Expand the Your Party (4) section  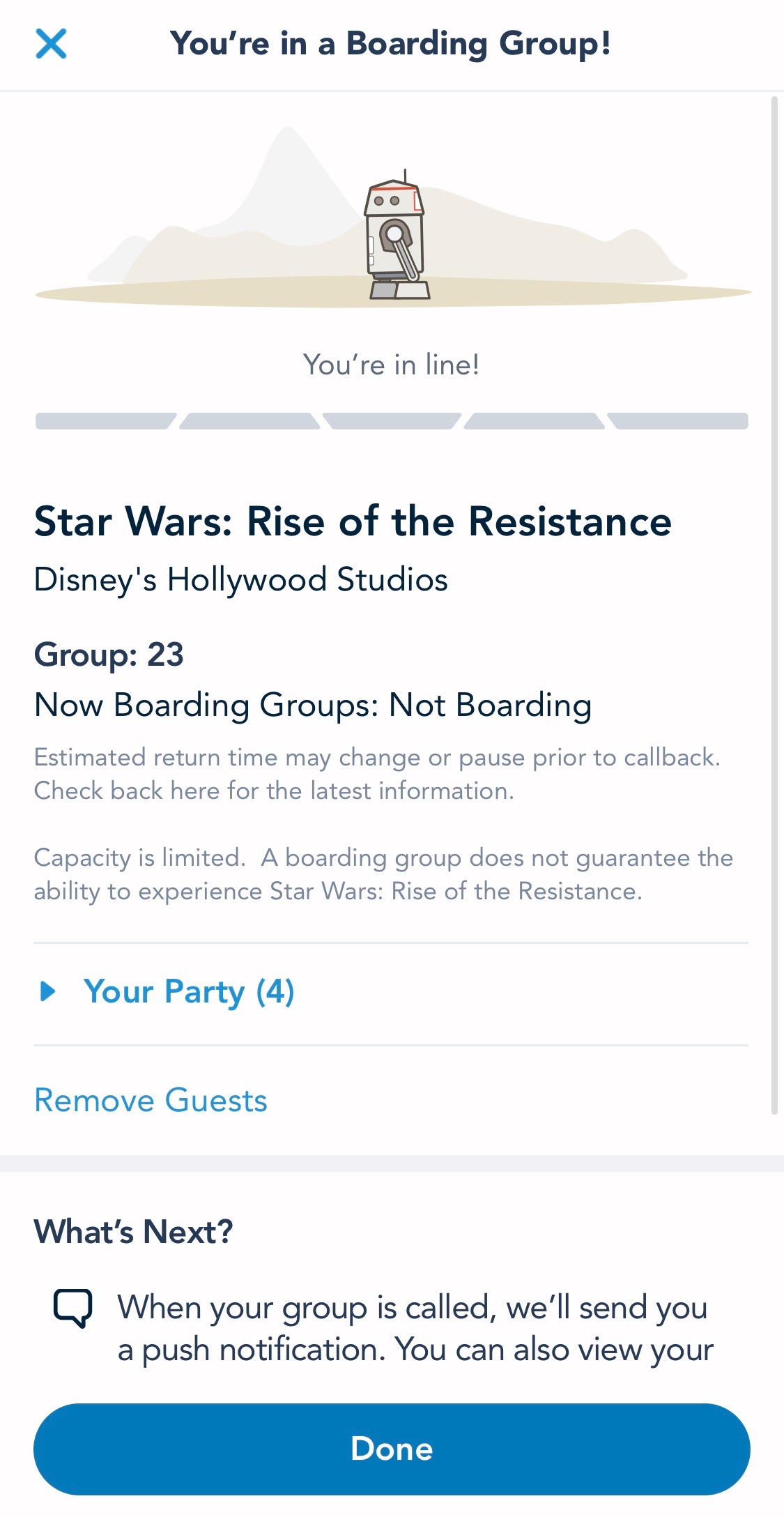tap(189, 991)
